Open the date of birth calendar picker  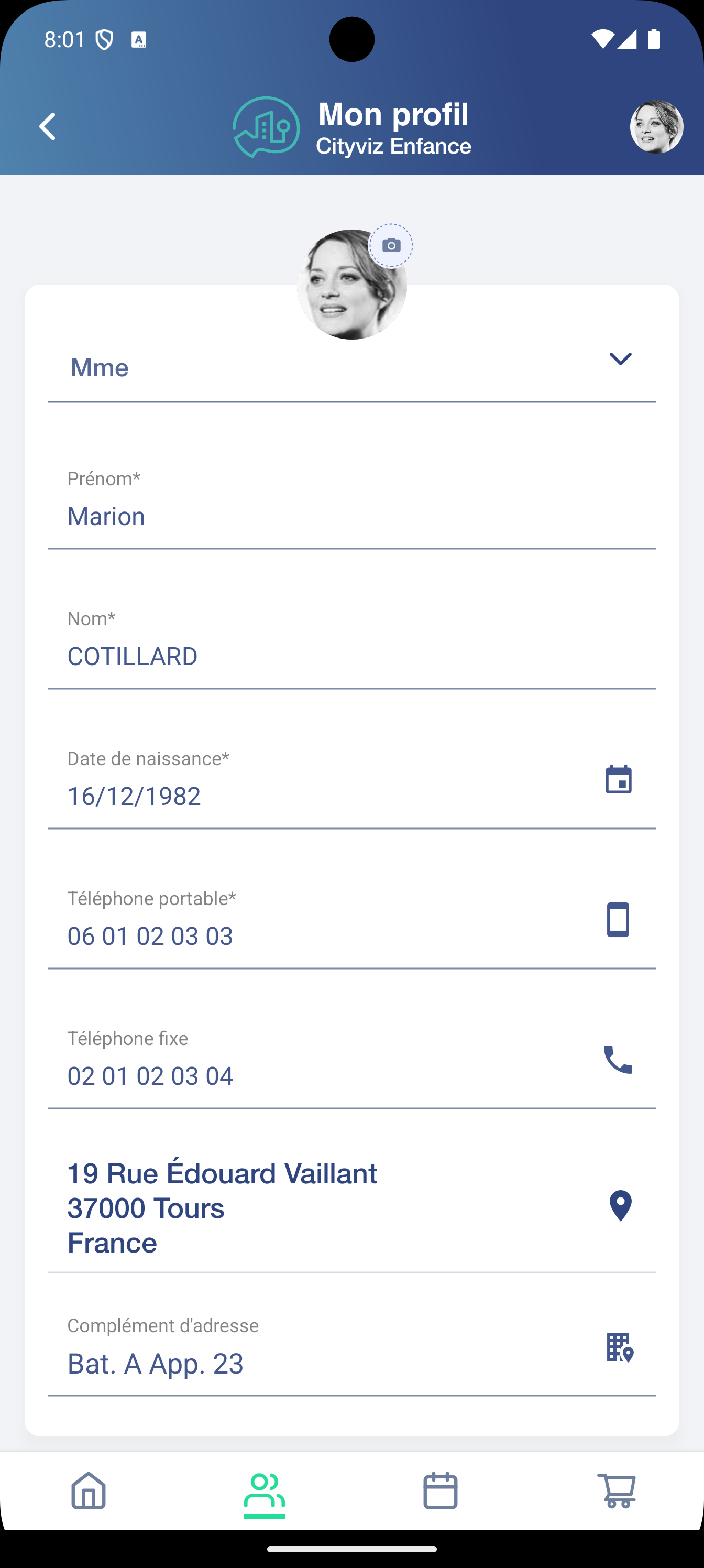pyautogui.click(x=618, y=780)
